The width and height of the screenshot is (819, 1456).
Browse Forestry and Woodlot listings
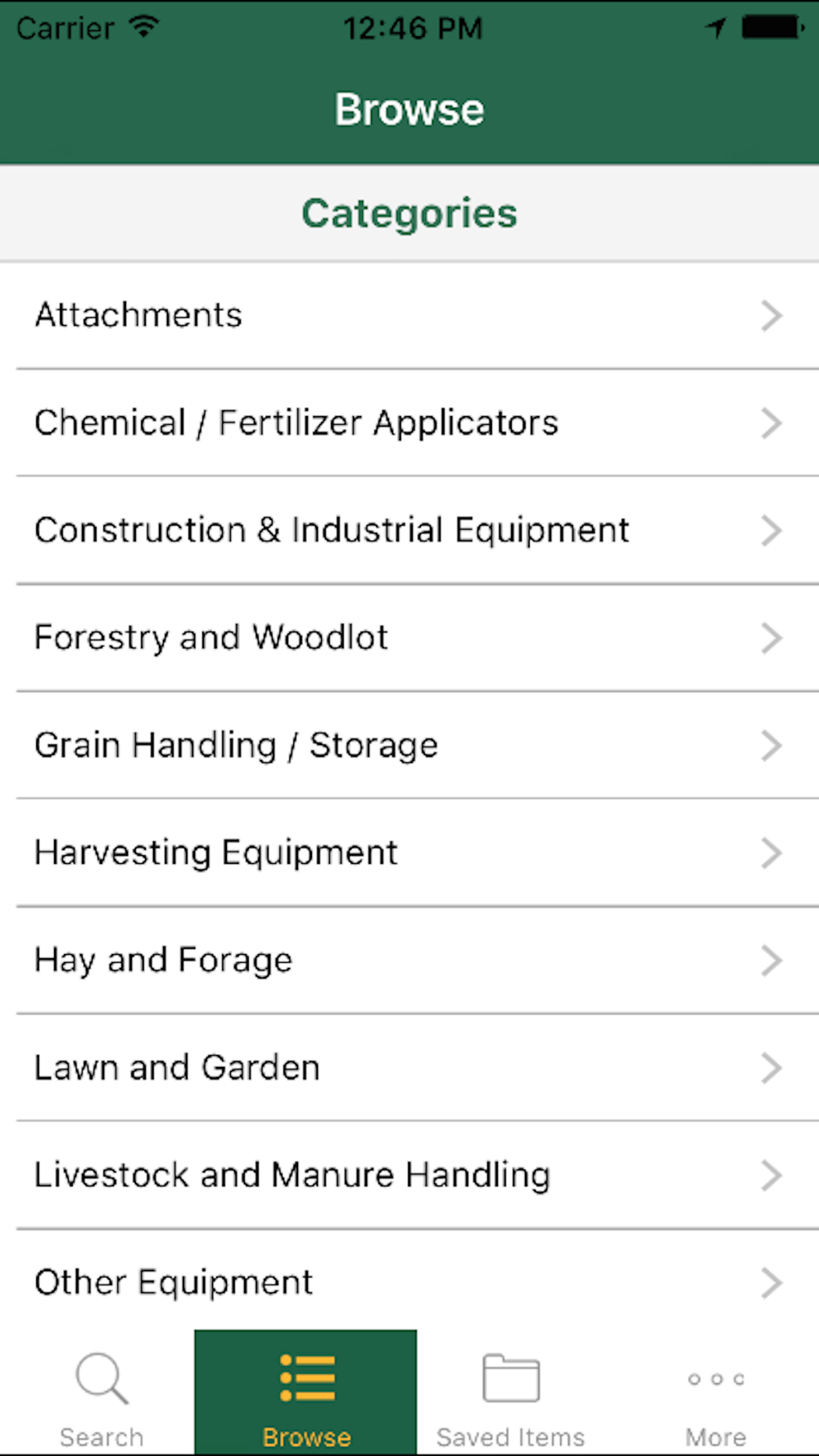pos(409,638)
